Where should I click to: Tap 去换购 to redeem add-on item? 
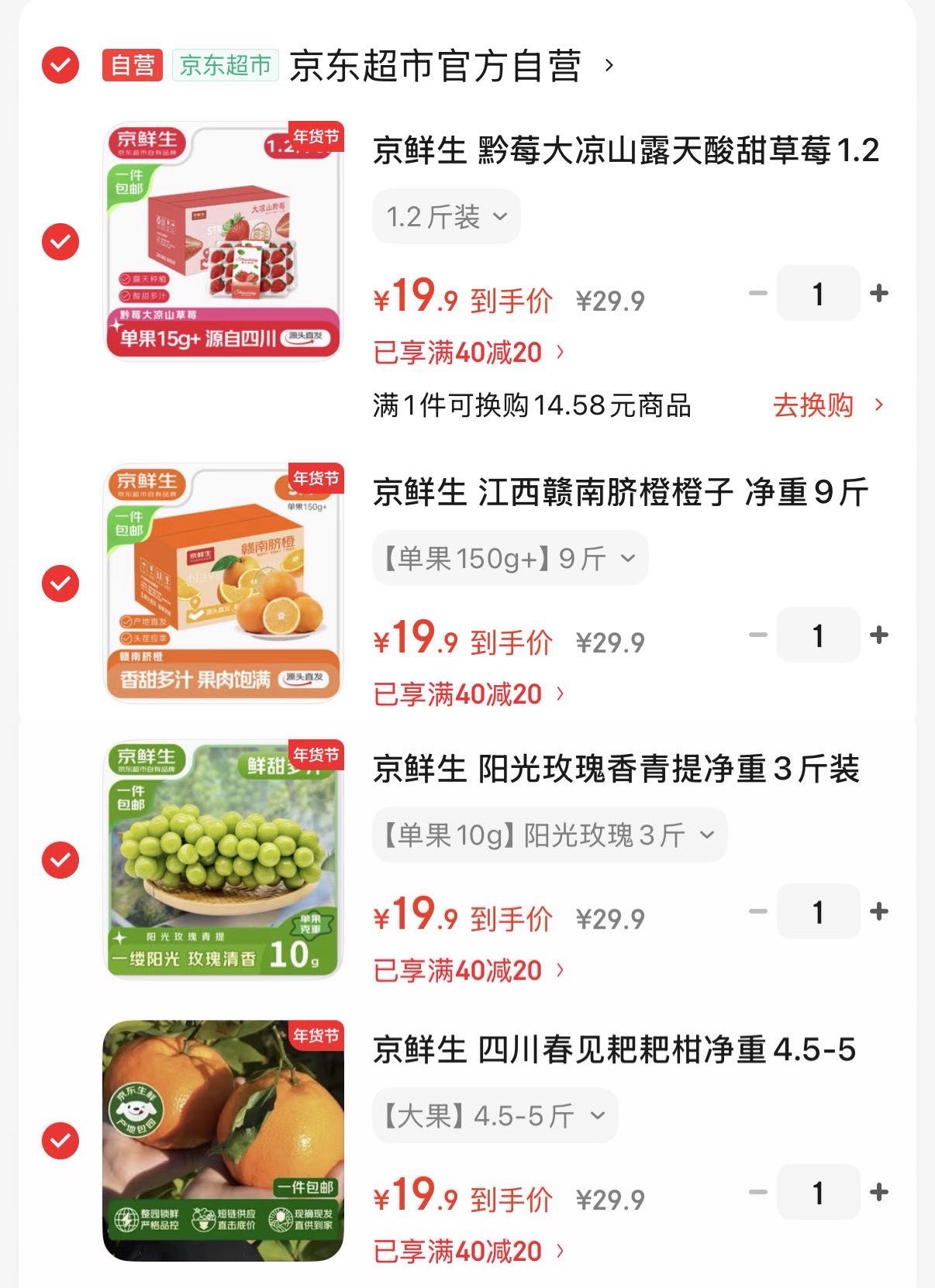(827, 405)
